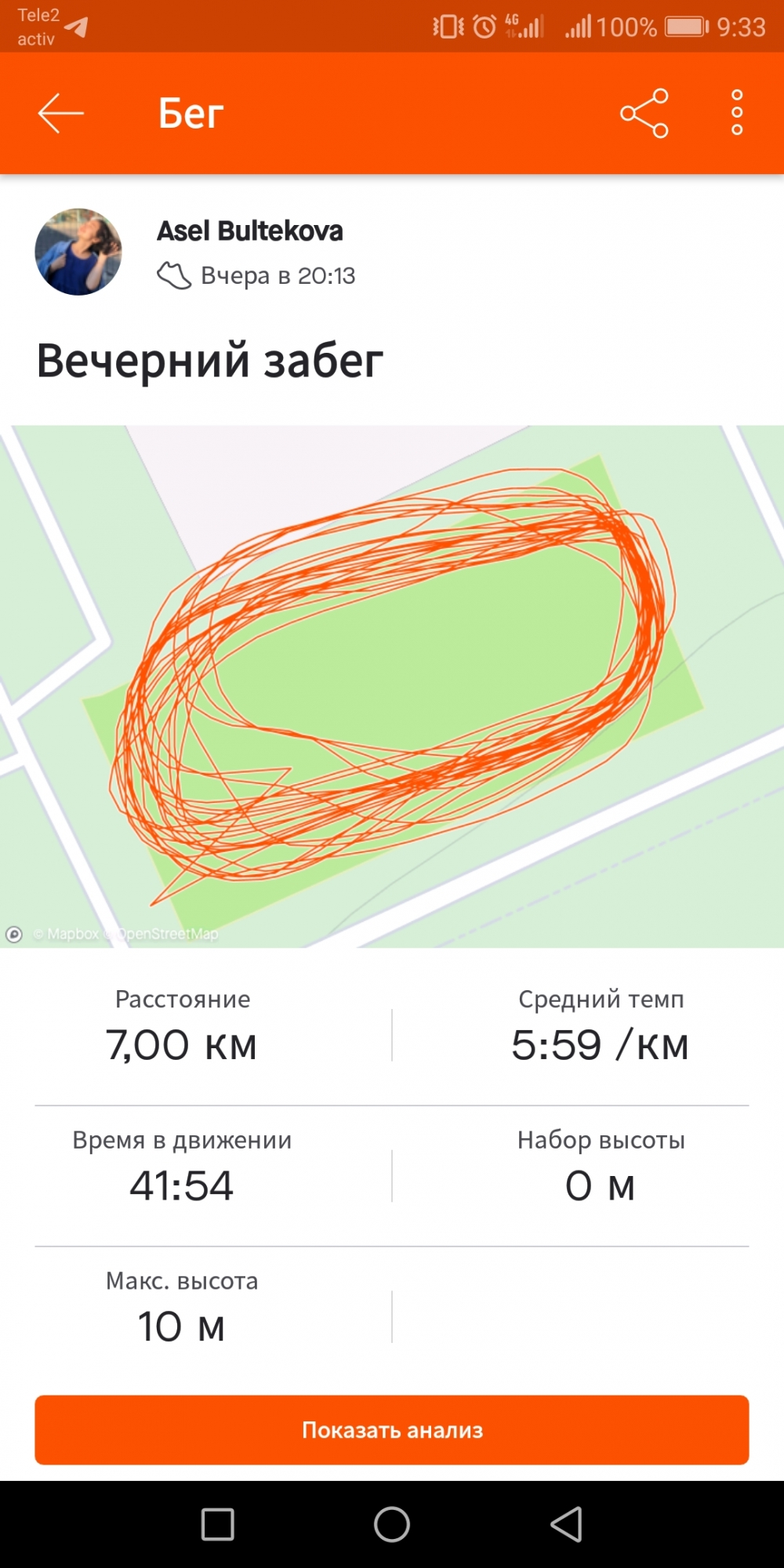Open Asel Bultekova's profile via name
Image resolution: width=784 pixels, height=1568 pixels.
[249, 230]
